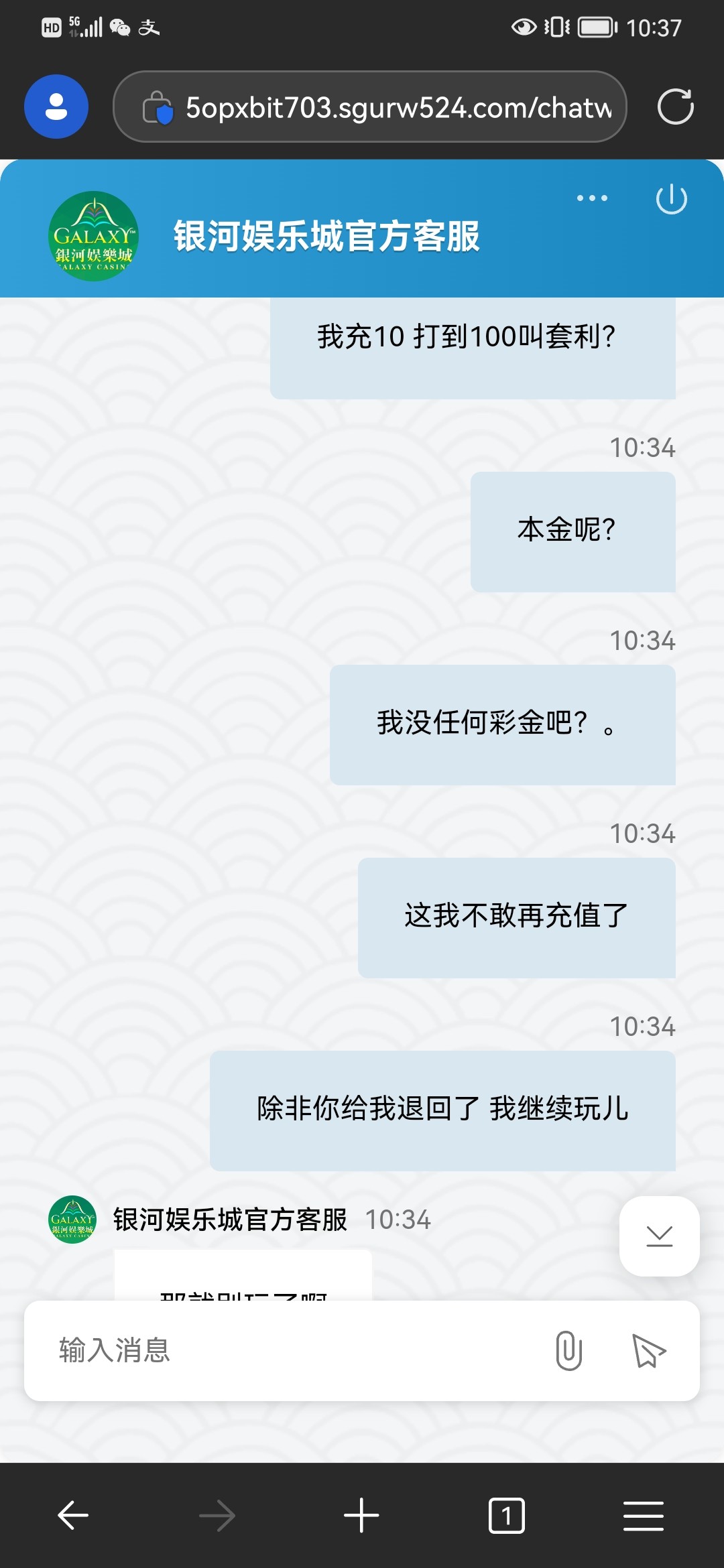View open tabs switcher

click(x=506, y=1515)
